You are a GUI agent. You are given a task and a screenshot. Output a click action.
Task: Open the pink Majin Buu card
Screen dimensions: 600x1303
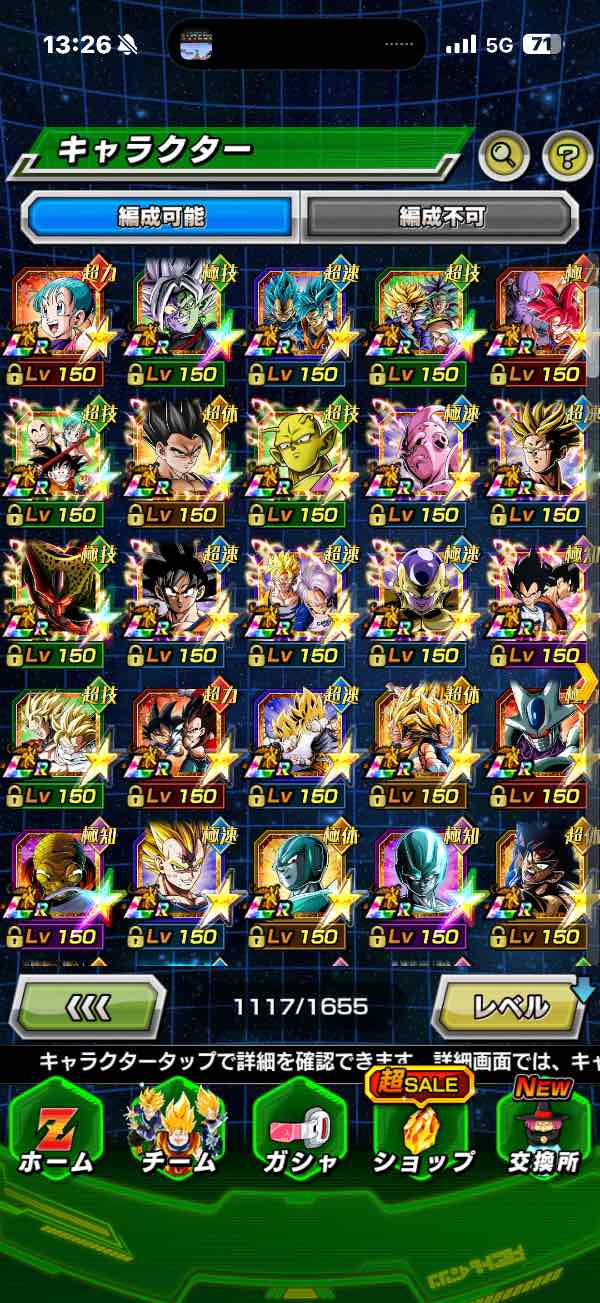coord(420,458)
